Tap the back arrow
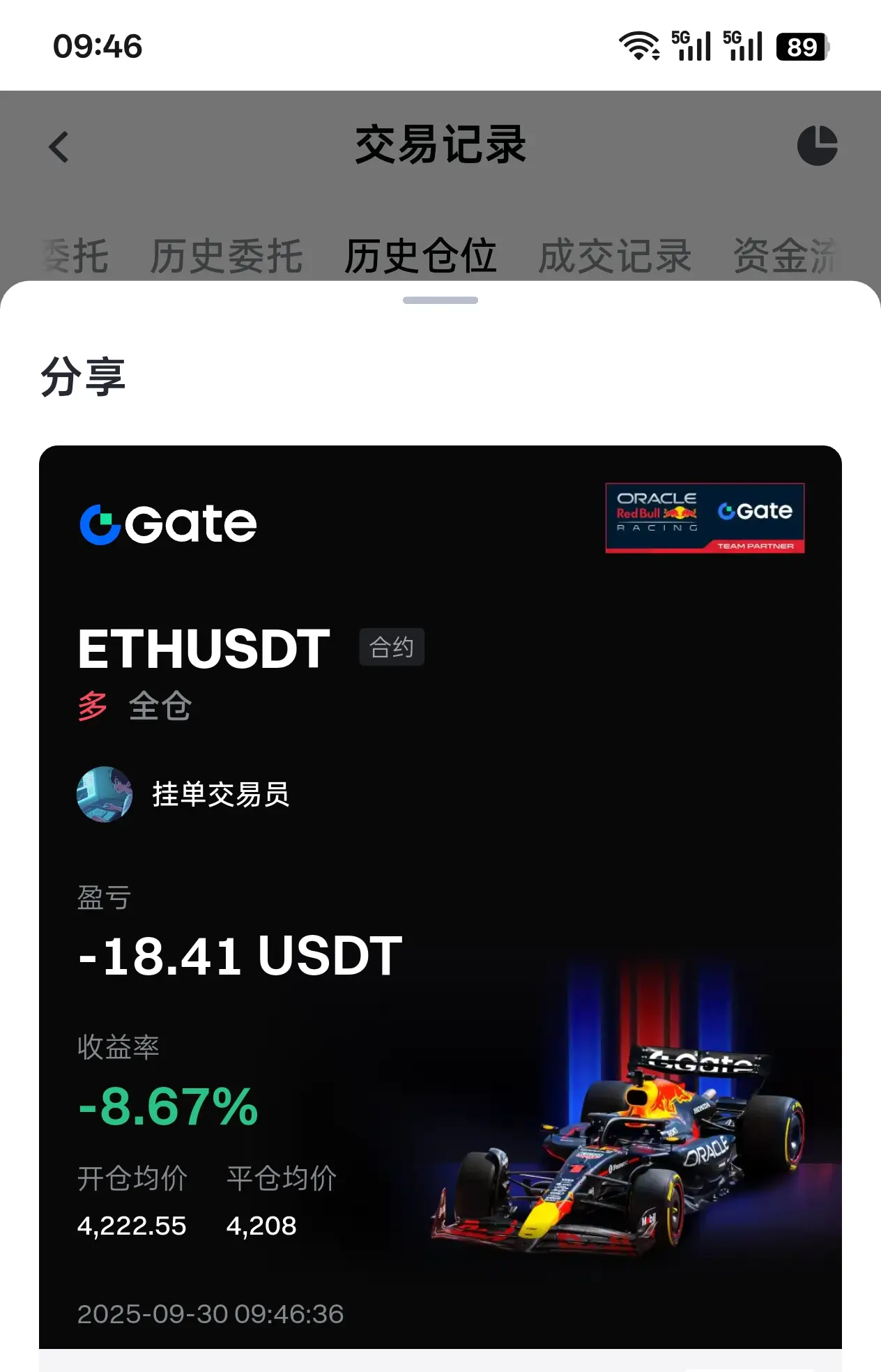The height and width of the screenshot is (1372, 881). tap(59, 146)
